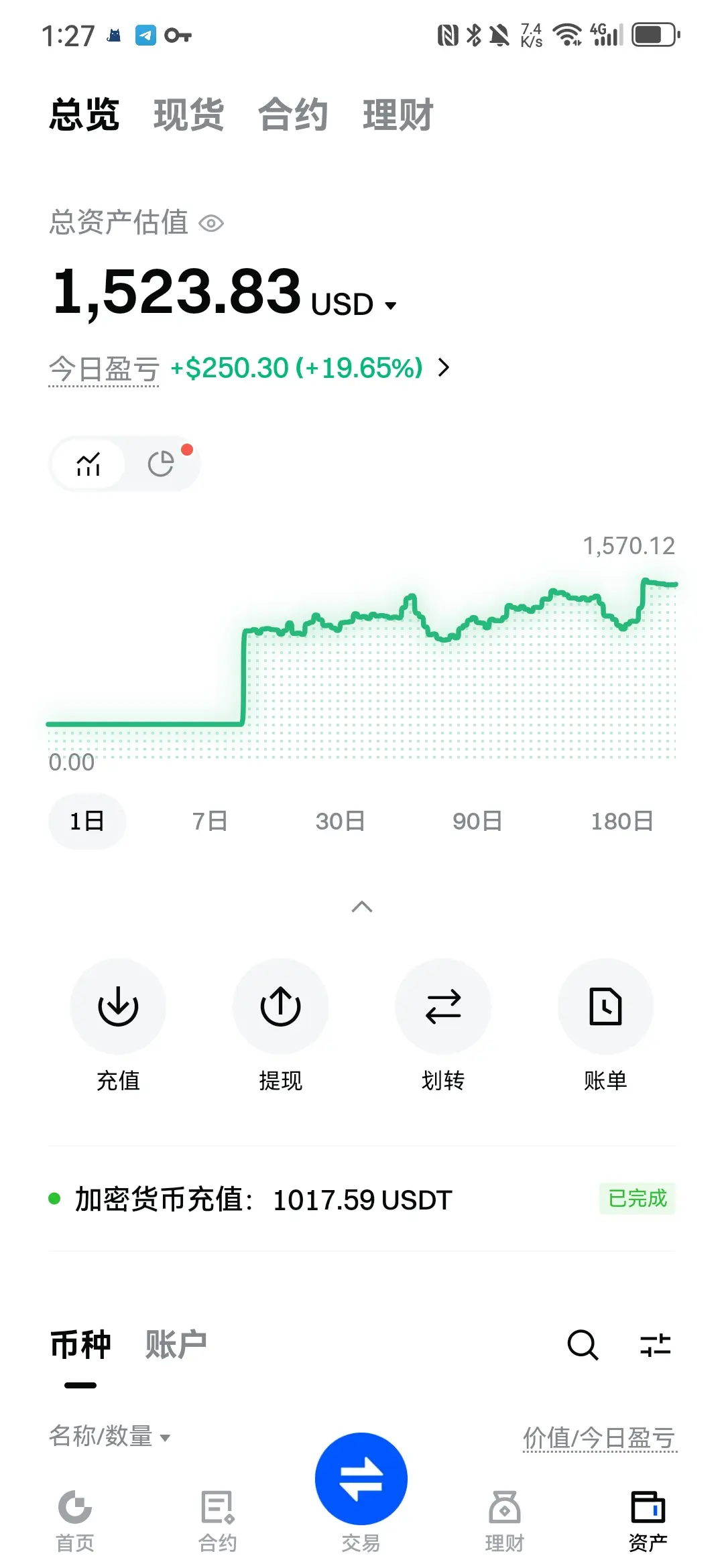The width and height of the screenshot is (724, 1568).
Task: Switch to the 账户 tab
Action: (176, 1345)
